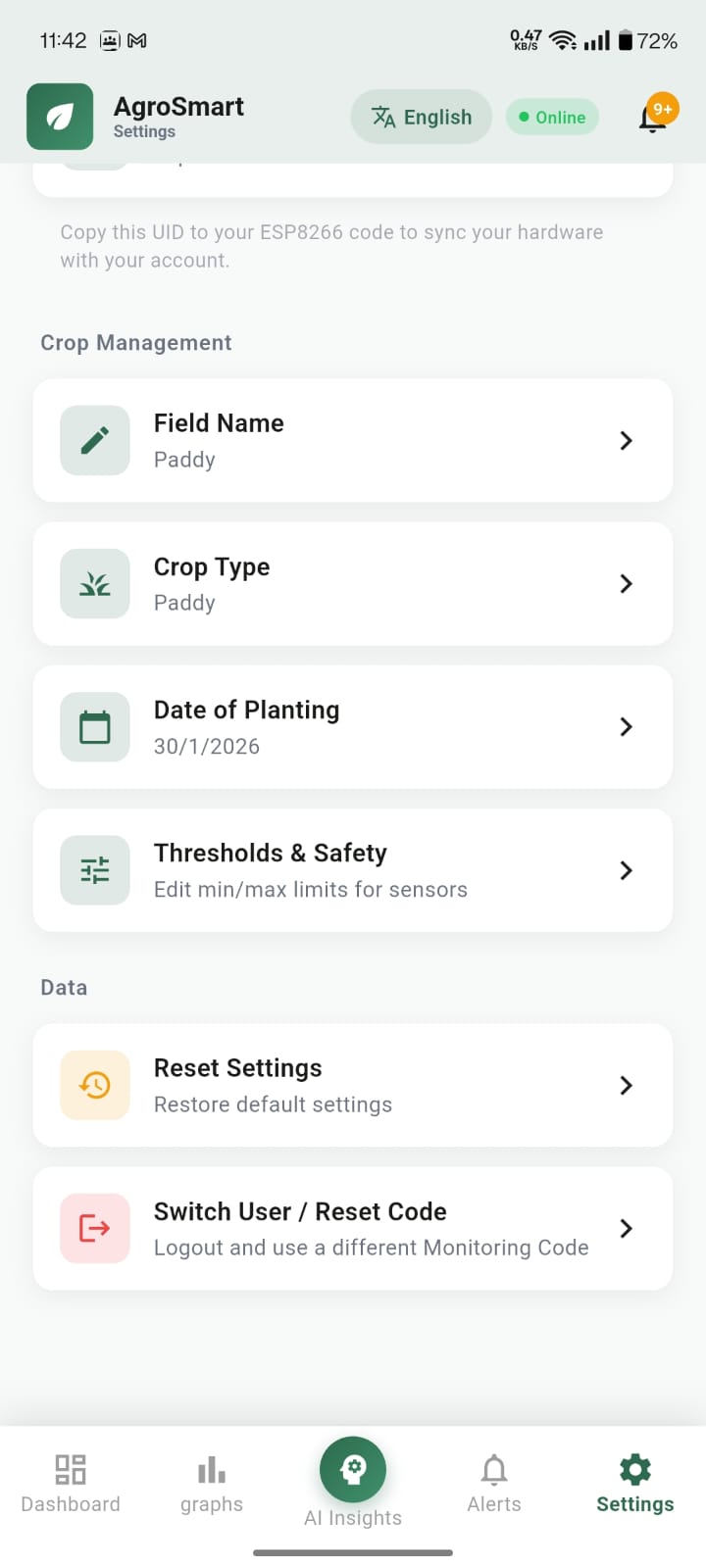Change language via the English button
This screenshot has height=1568, width=706.
click(422, 117)
